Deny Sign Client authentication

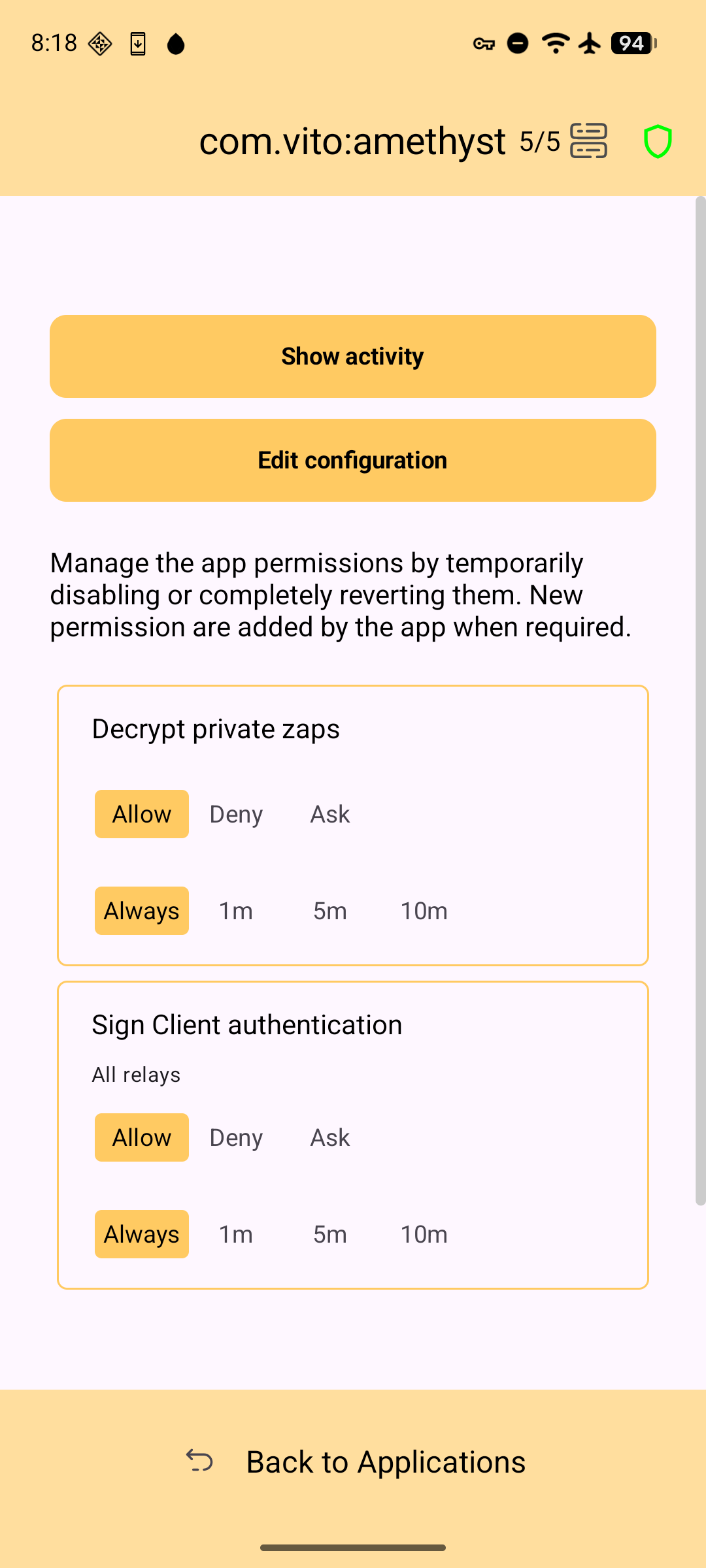point(236,1138)
